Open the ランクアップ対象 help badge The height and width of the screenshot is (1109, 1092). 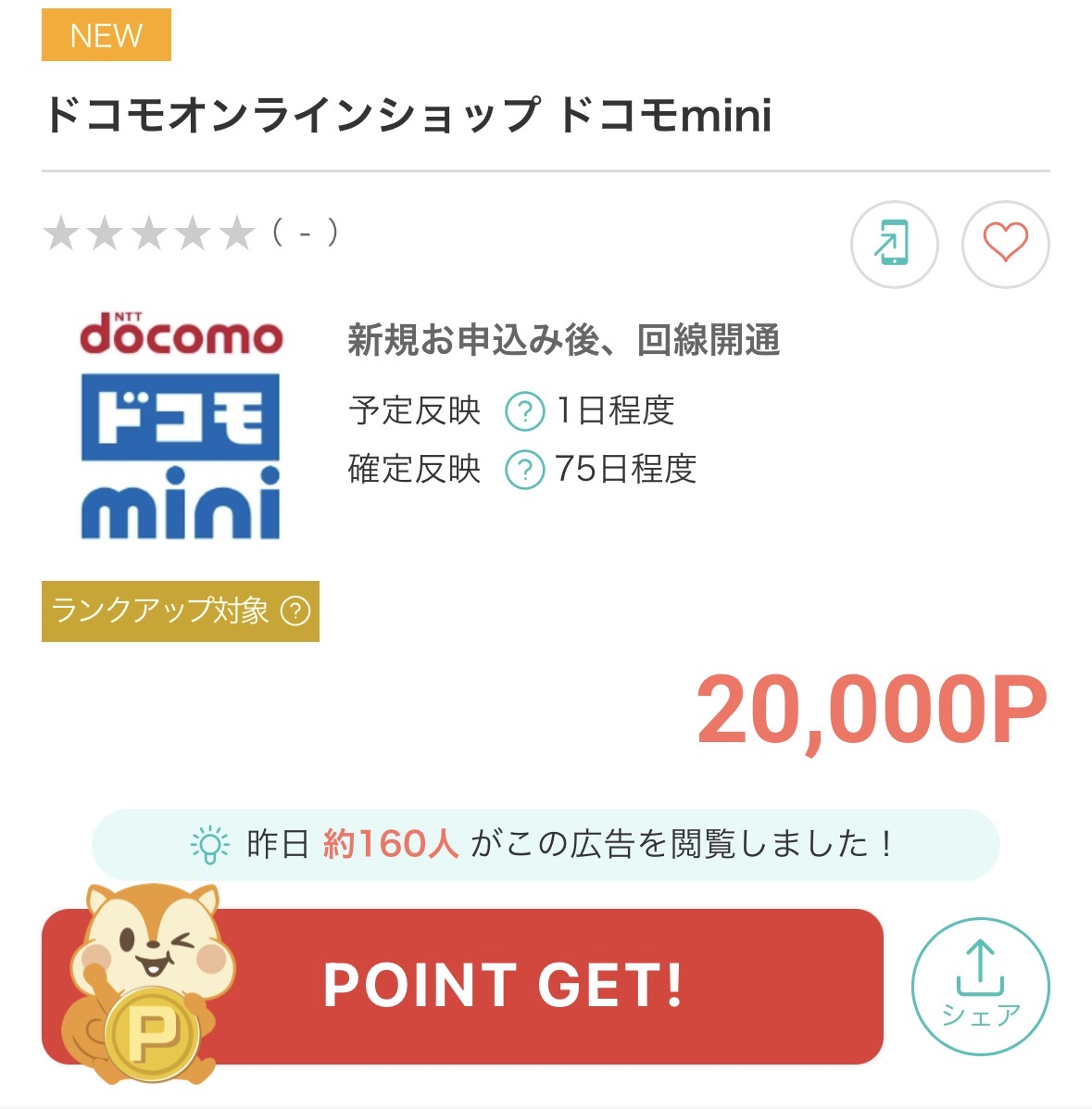295,611
